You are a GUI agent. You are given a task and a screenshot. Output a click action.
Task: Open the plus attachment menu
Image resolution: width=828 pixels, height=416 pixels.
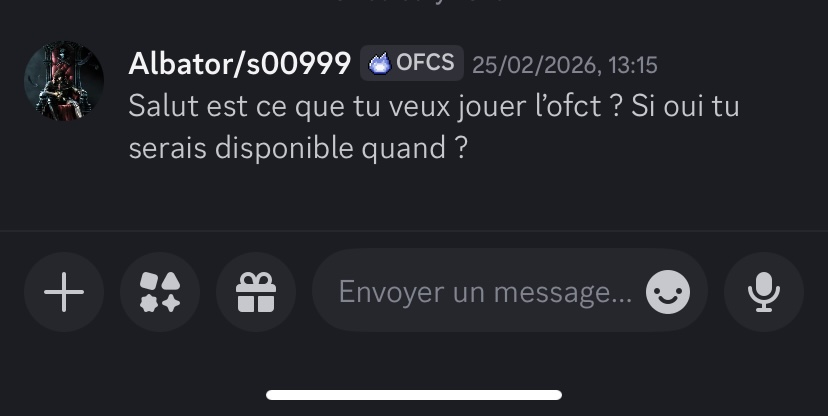tap(64, 292)
